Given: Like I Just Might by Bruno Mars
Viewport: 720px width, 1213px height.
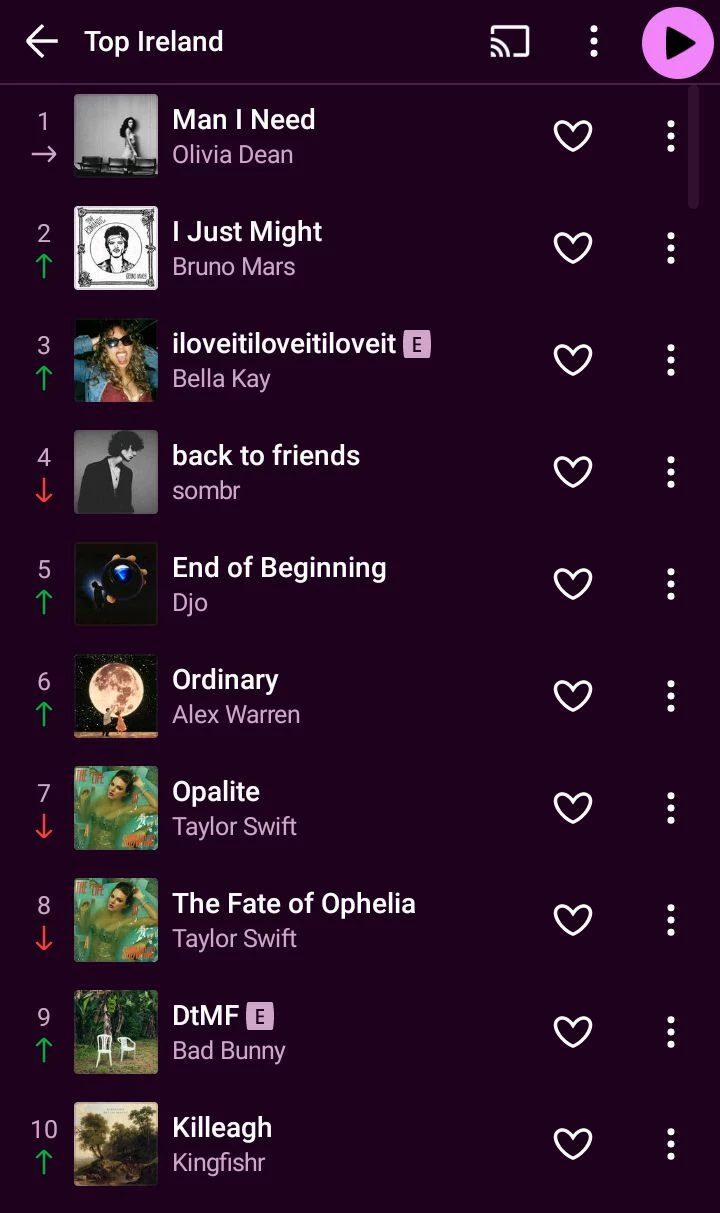Looking at the screenshot, I should (573, 248).
